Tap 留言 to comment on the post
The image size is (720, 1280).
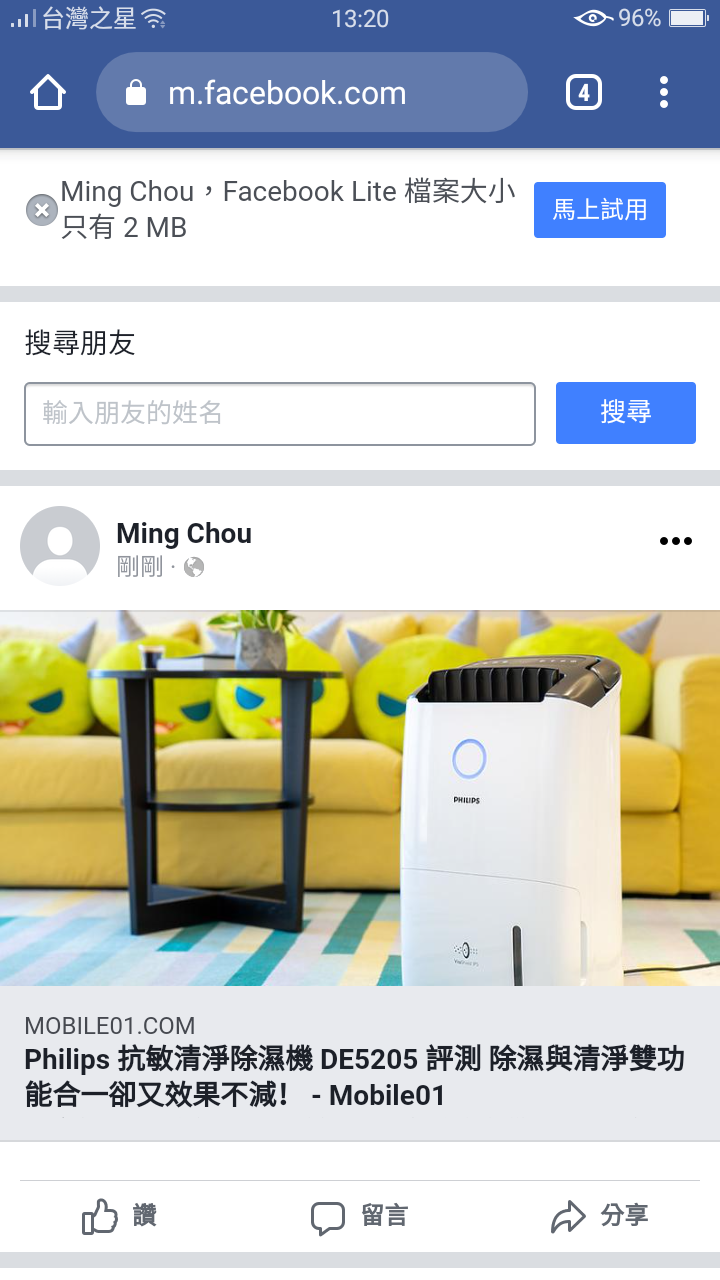click(x=360, y=1216)
